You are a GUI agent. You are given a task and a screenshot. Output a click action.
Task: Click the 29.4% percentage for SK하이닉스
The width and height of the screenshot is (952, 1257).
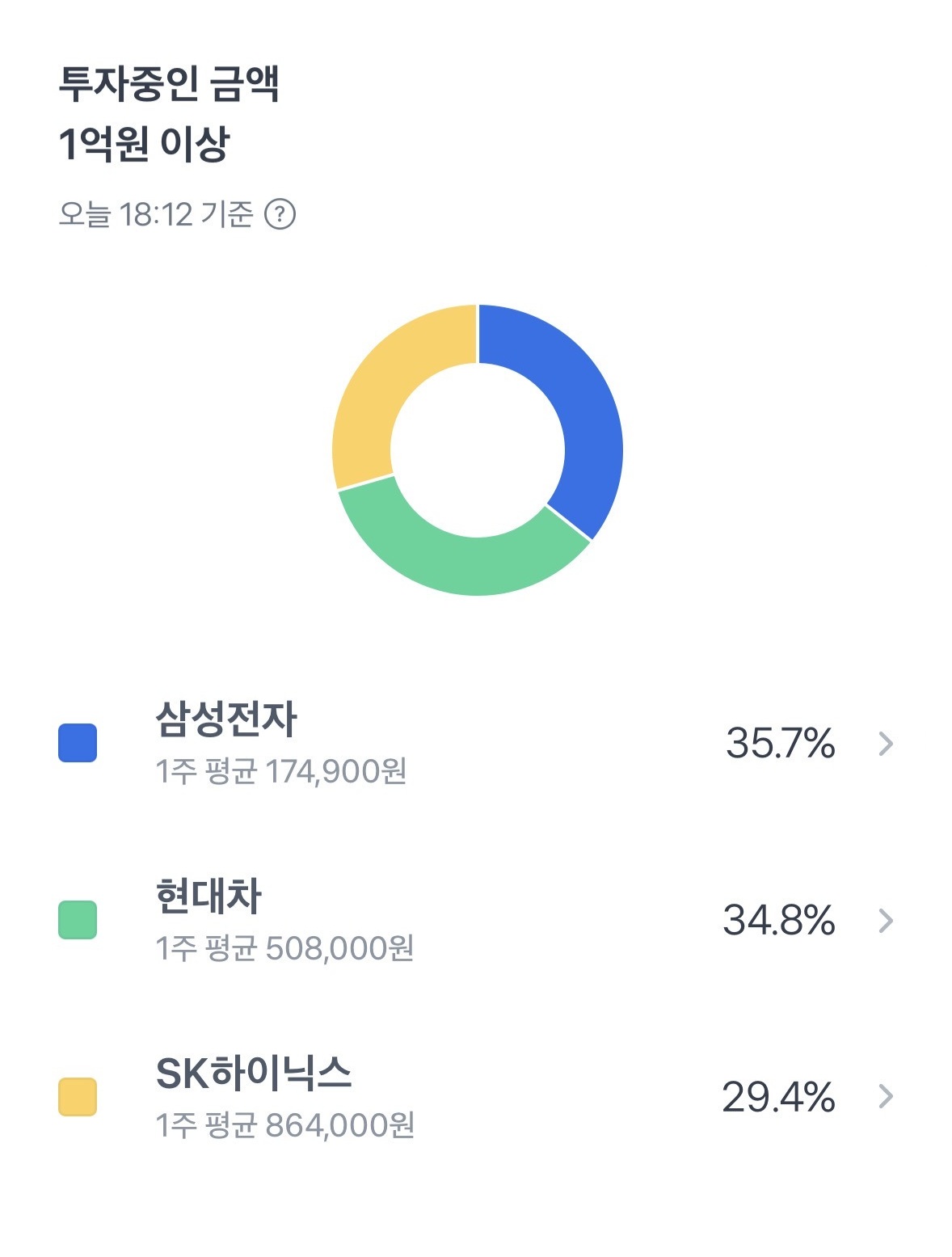click(779, 1097)
